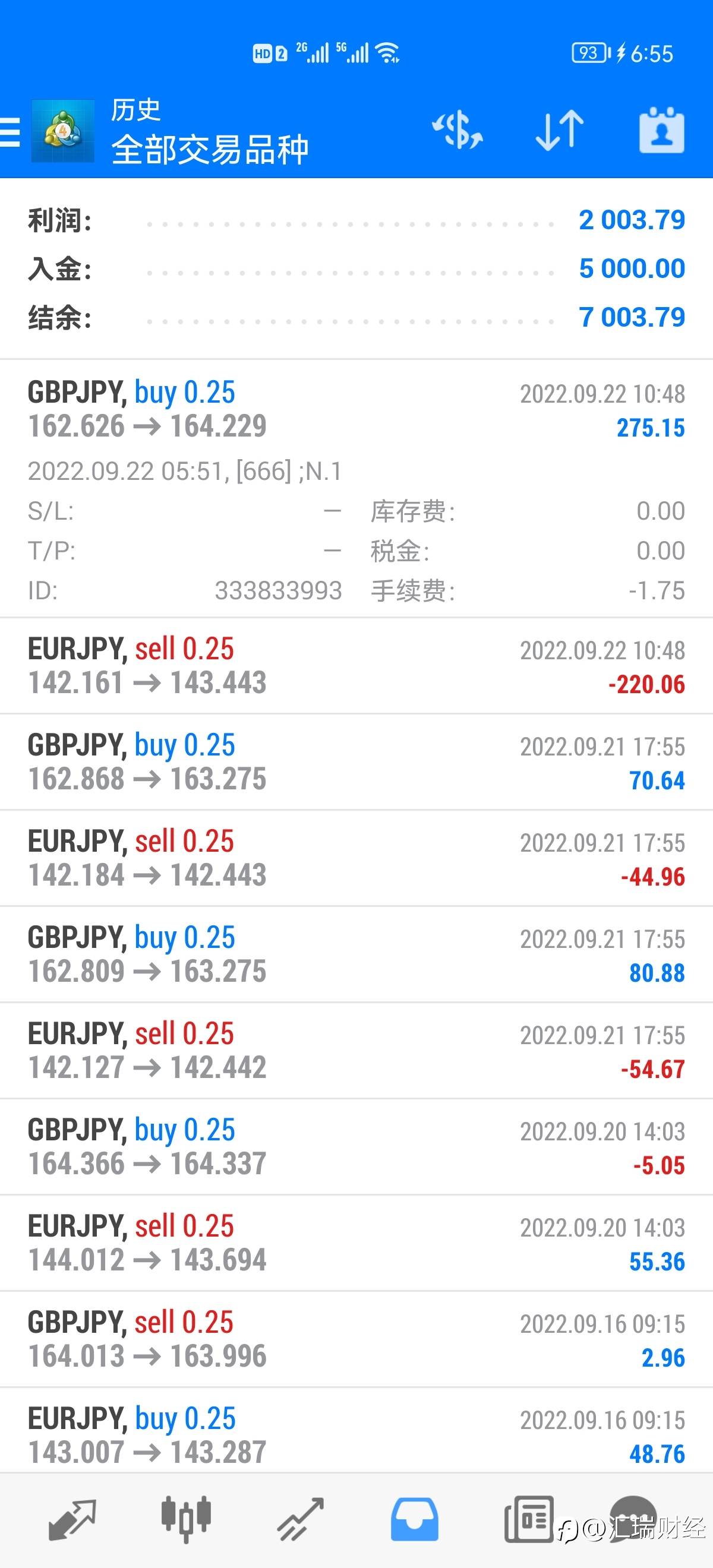Expand the GBPJPY buy trade with profit 70.64

coord(356,762)
